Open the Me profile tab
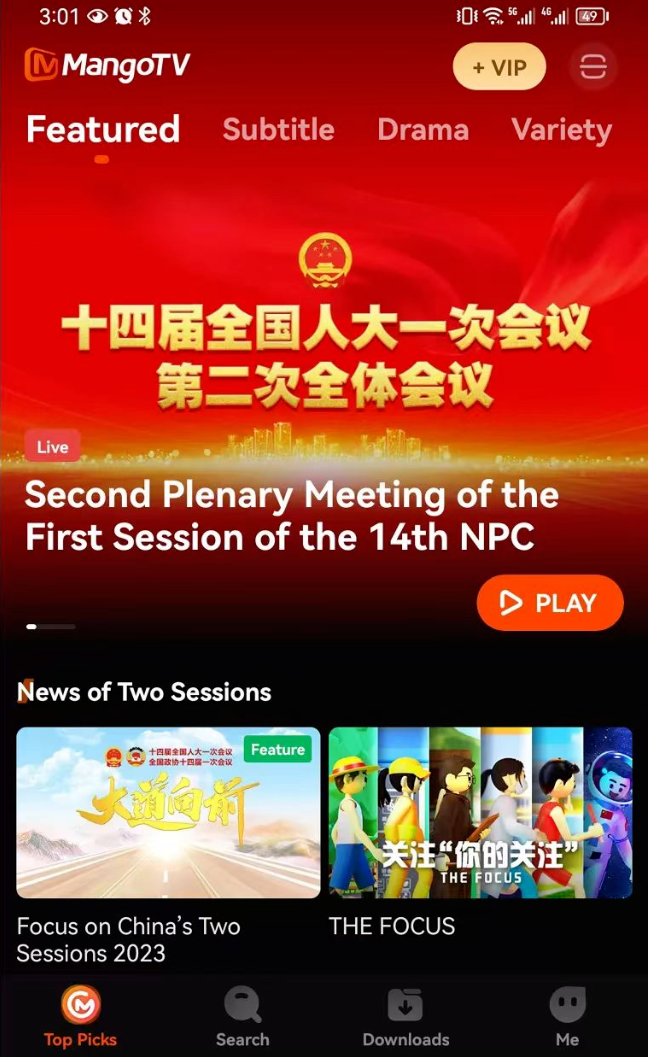649x1057 pixels. coord(567,1016)
